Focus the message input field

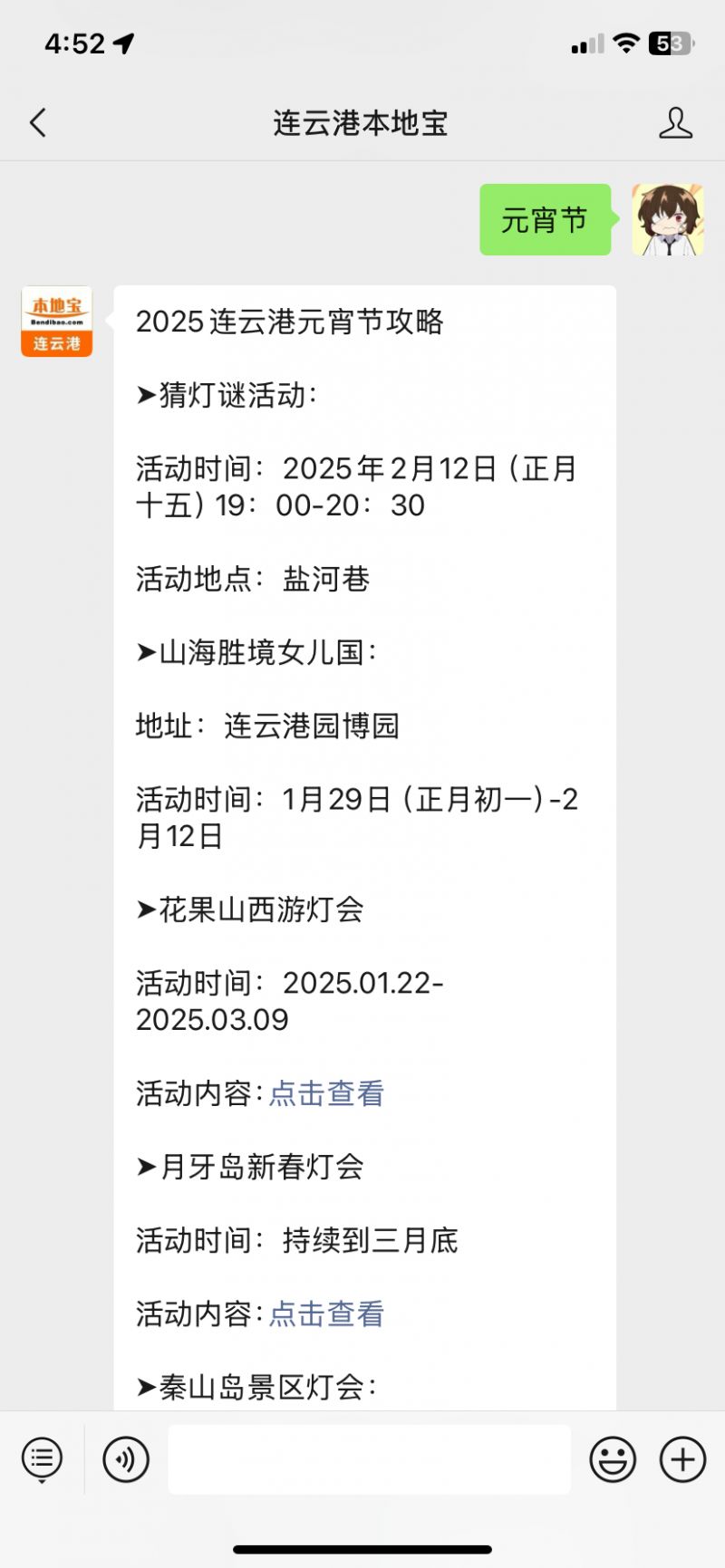[369, 1459]
